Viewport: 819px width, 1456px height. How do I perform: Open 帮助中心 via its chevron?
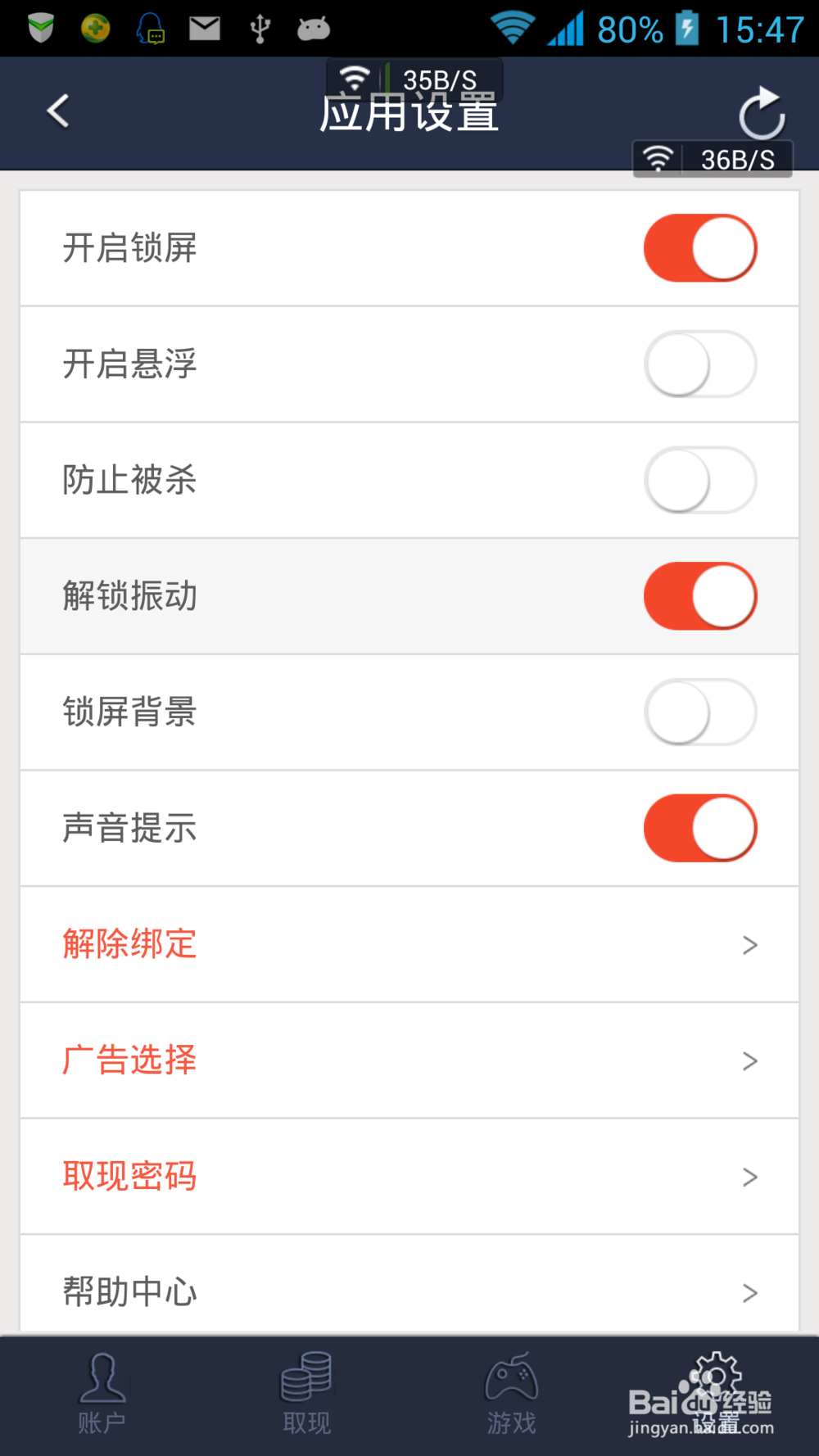point(749,1292)
